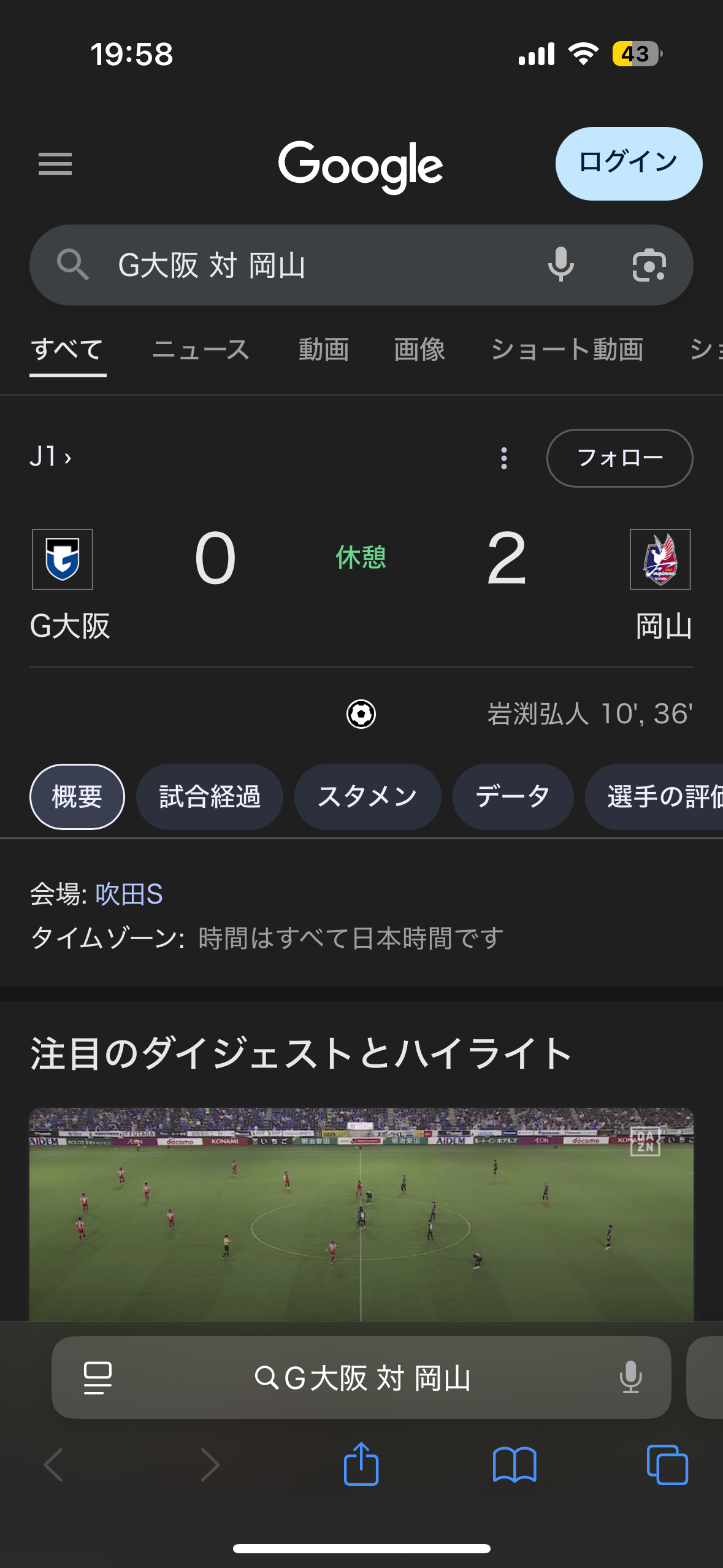Edit the G大阪 対 岡山 search box
Image resolution: width=723 pixels, height=1568 pixels.
pos(307,265)
